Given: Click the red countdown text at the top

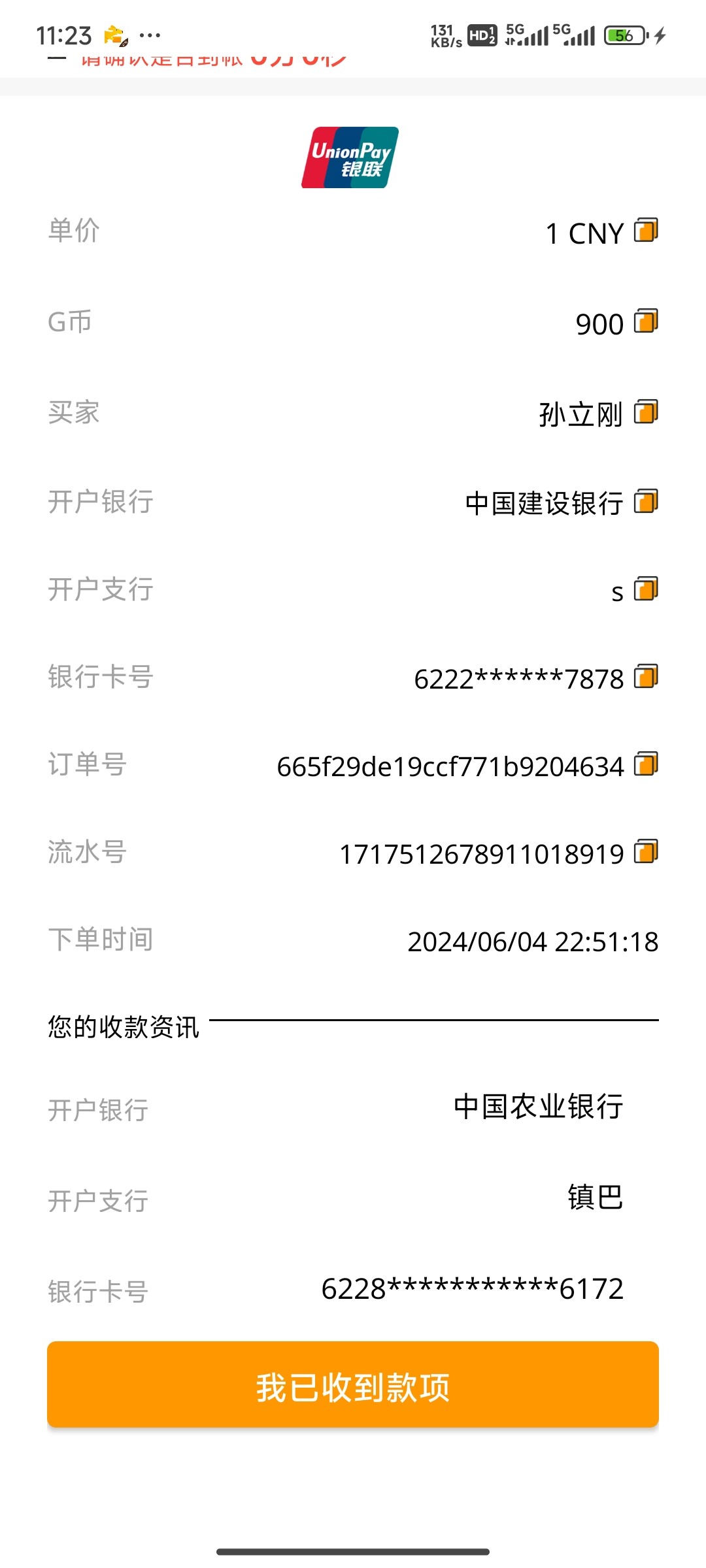Looking at the screenshot, I should (209, 59).
